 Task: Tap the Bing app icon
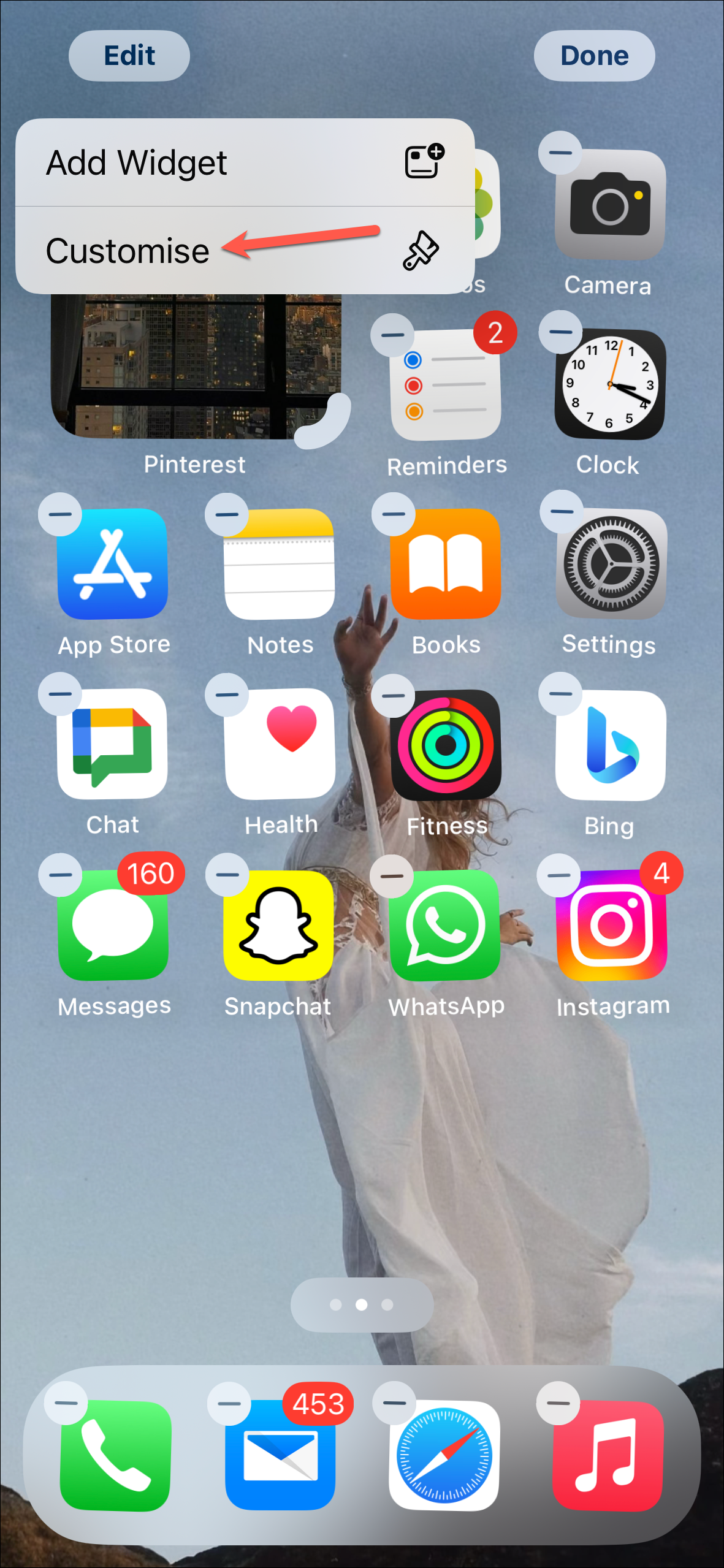coord(611,745)
